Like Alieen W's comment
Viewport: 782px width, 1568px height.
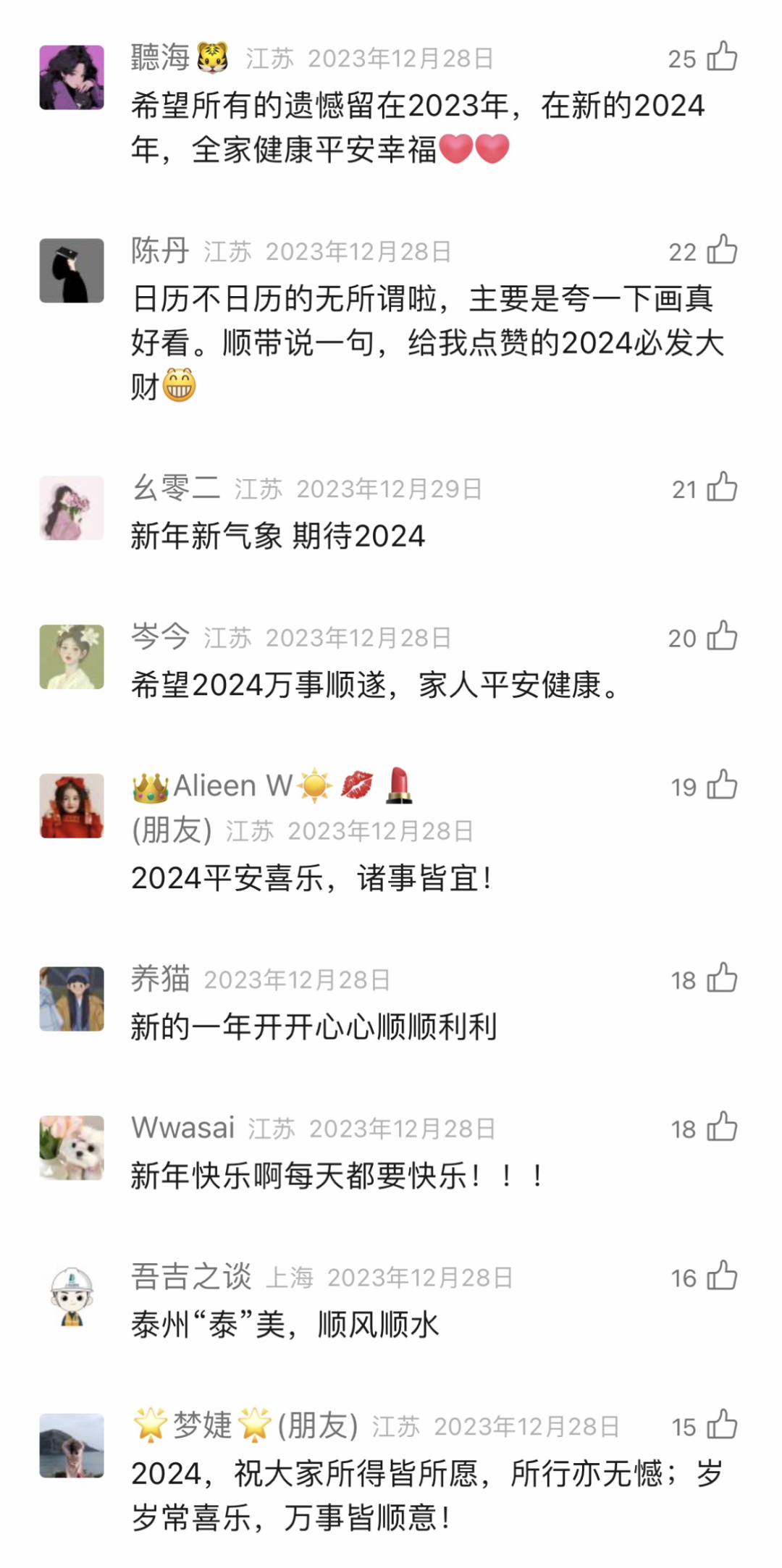point(722,786)
